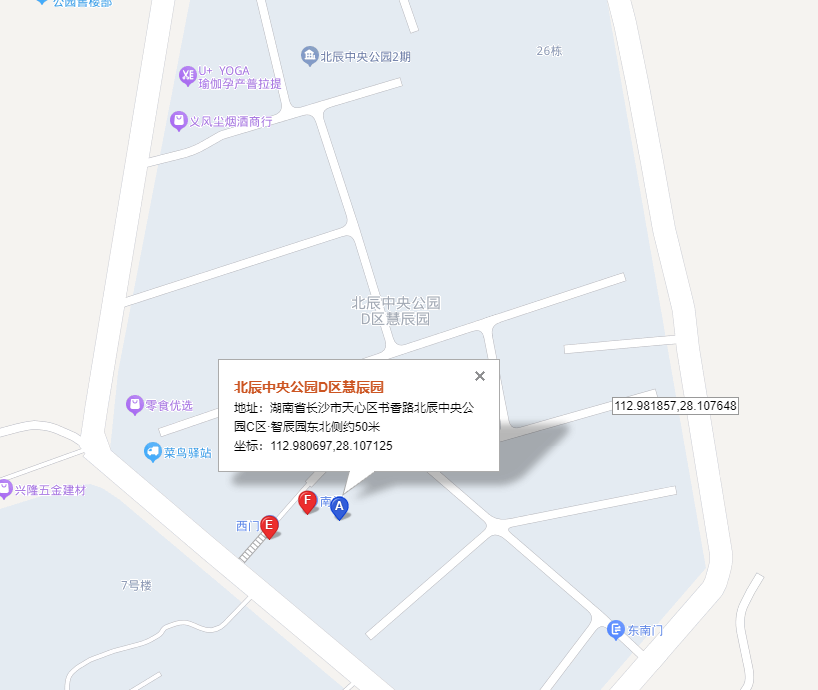Select the blue marker A
This screenshot has width=818, height=690.
point(339,508)
